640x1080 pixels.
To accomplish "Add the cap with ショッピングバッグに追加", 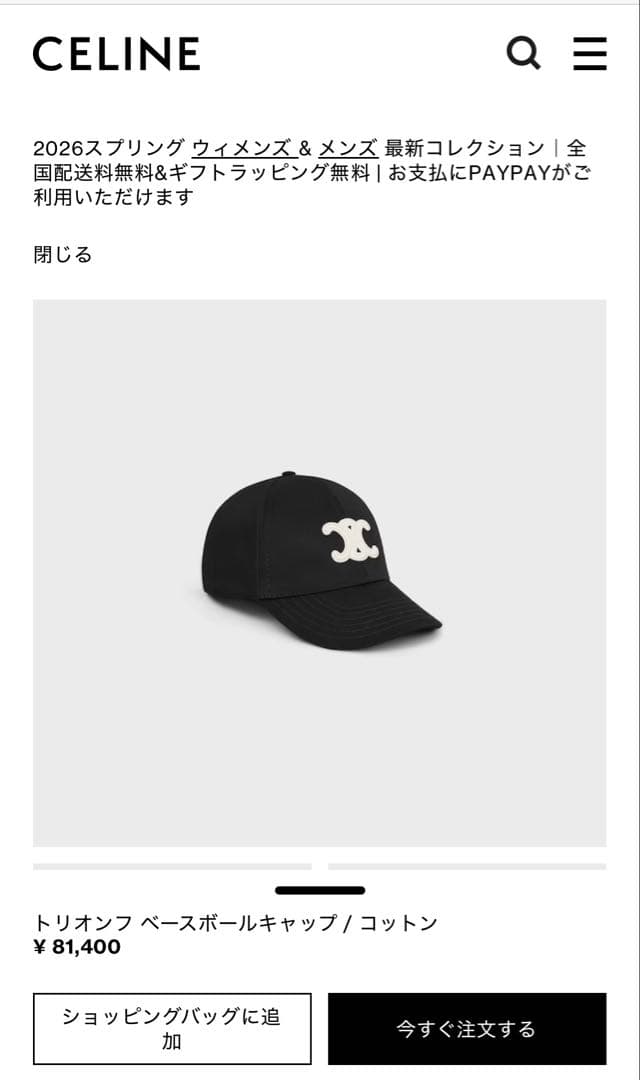I will [x=172, y=1028].
